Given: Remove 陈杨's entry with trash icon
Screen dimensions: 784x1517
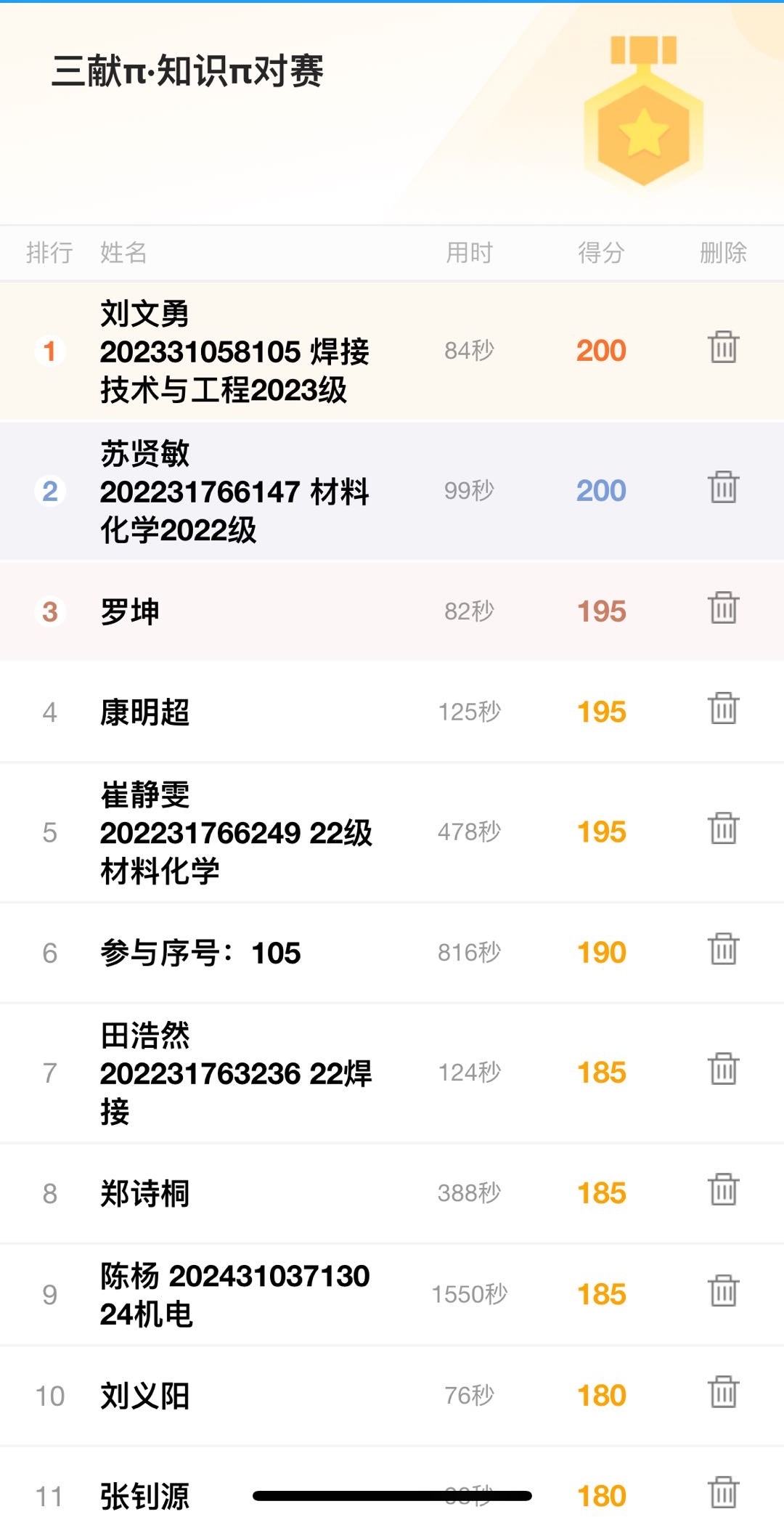Looking at the screenshot, I should pos(723,1291).
